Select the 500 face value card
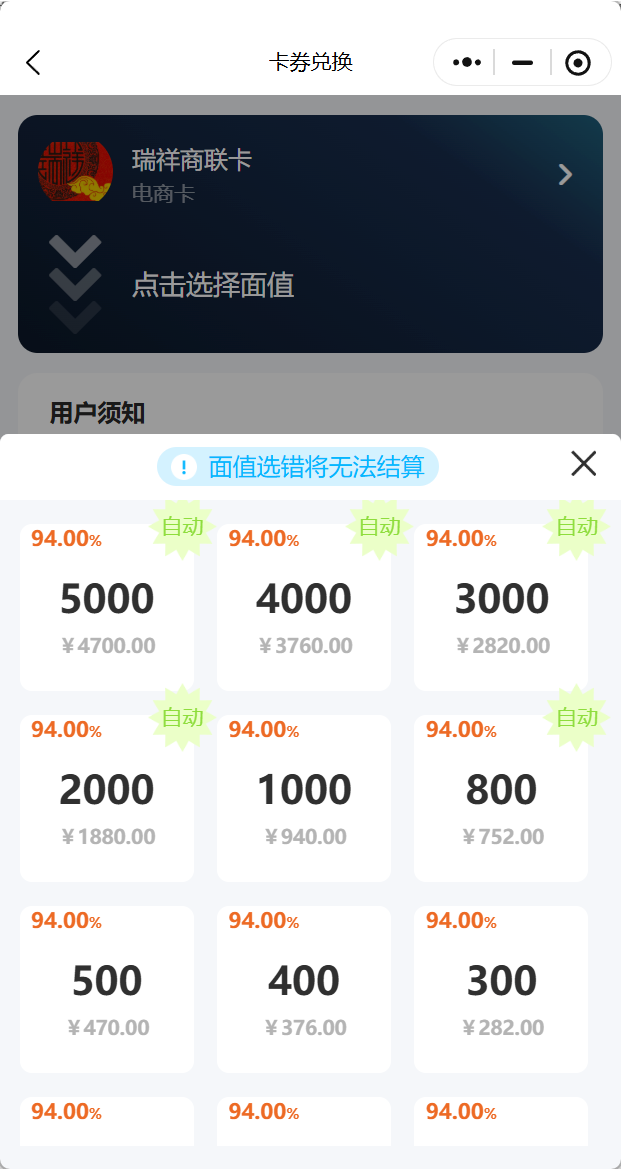The image size is (621, 1169). point(107,990)
